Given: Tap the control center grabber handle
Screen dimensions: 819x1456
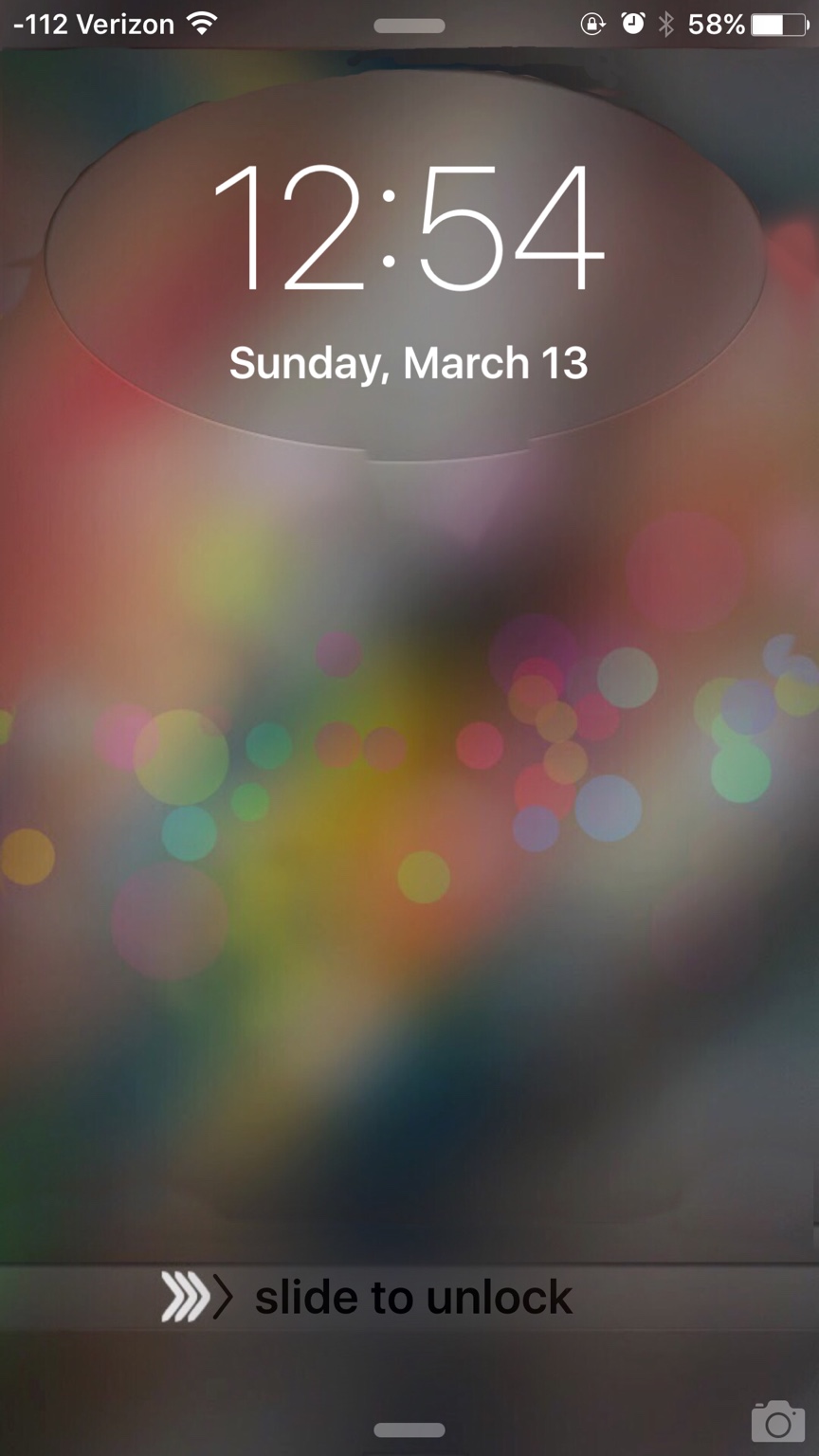Looking at the screenshot, I should click(x=409, y=1429).
